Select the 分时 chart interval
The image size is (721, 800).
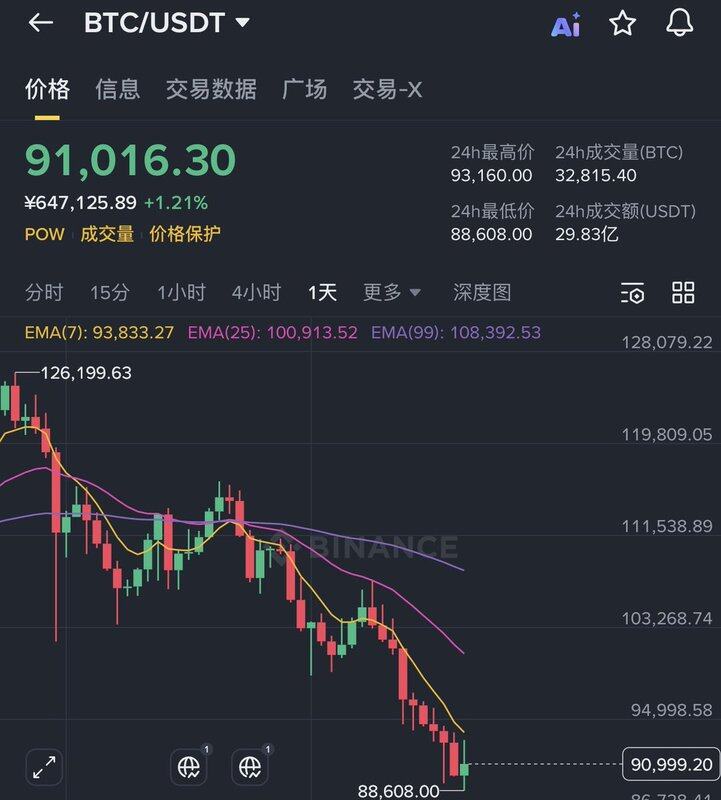(44, 292)
